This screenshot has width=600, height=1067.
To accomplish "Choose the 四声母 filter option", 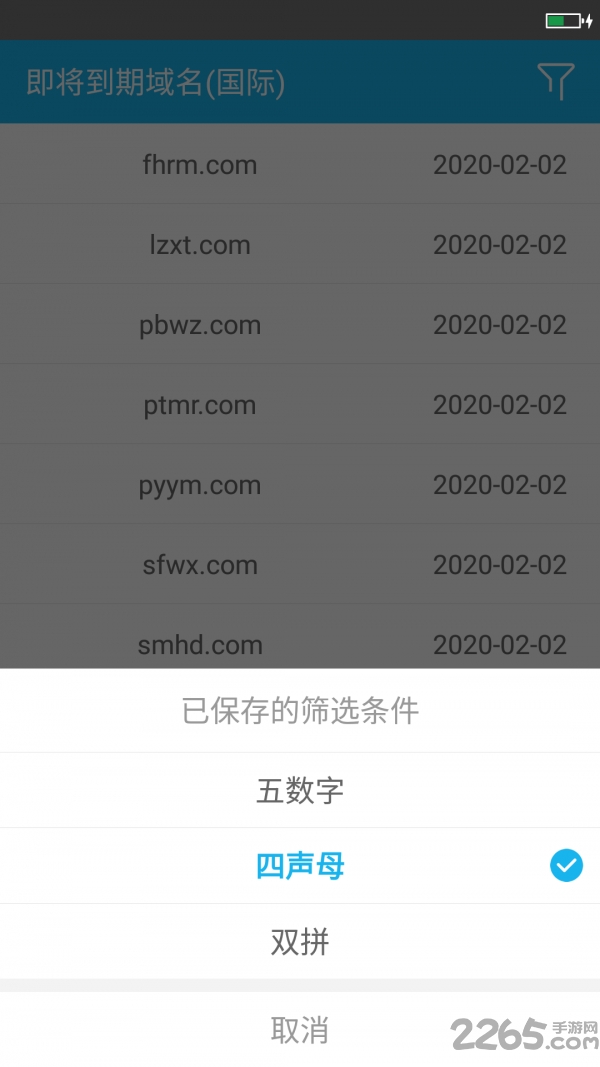I will (x=300, y=866).
